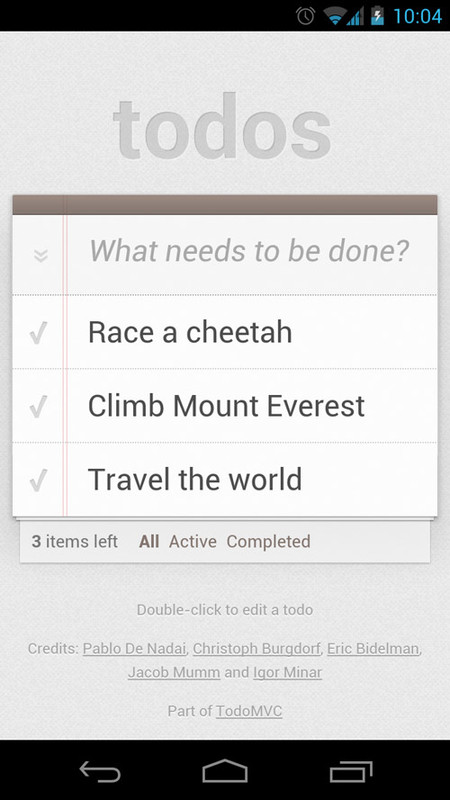Open Christoph Burgdorf credit link
450x800 pixels.
pyautogui.click(x=257, y=648)
